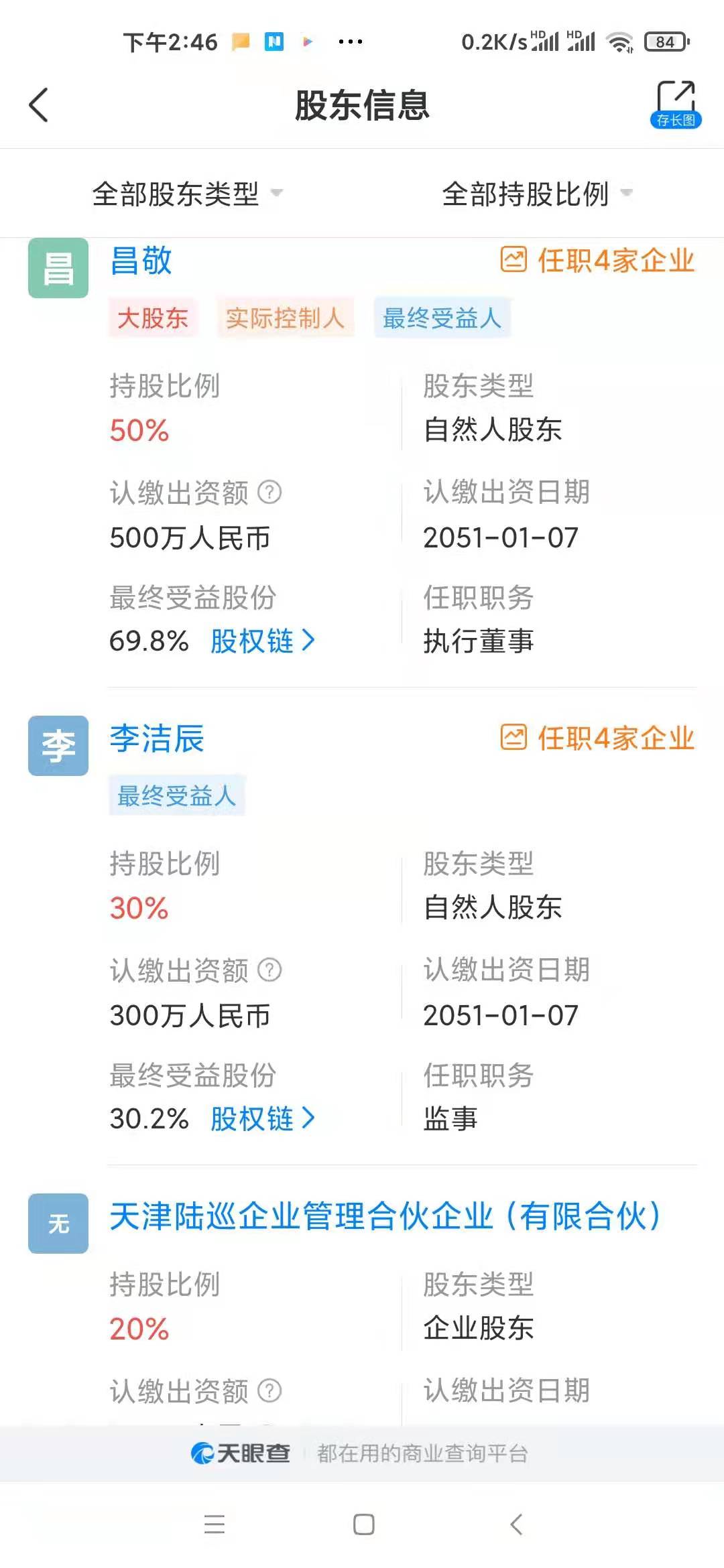Tap help icon beside 李洁辰's 认缴出资额
The width and height of the screenshot is (724, 1568).
(x=269, y=970)
